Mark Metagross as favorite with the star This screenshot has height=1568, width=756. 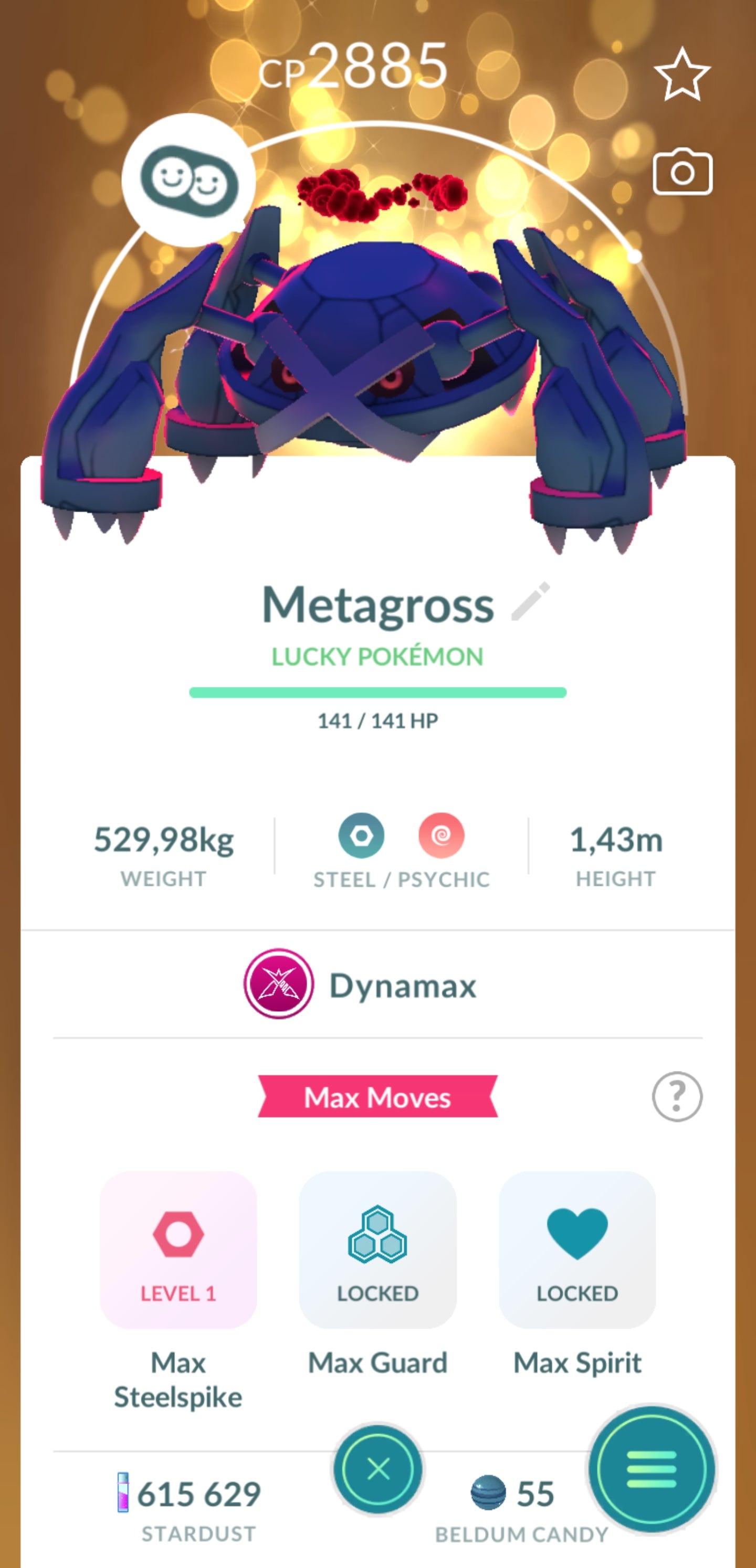[x=681, y=75]
